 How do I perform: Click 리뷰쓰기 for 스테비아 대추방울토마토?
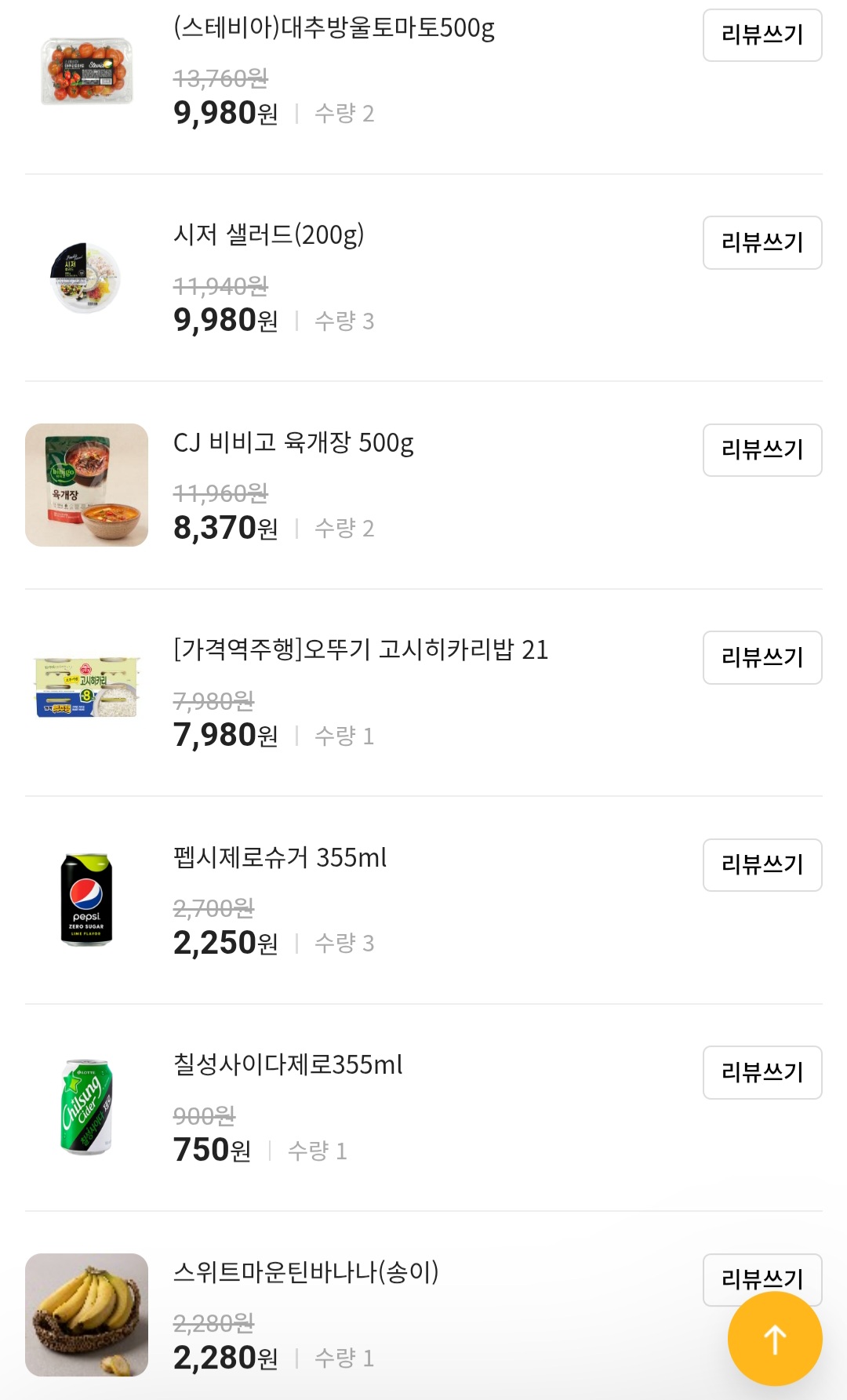(x=762, y=36)
